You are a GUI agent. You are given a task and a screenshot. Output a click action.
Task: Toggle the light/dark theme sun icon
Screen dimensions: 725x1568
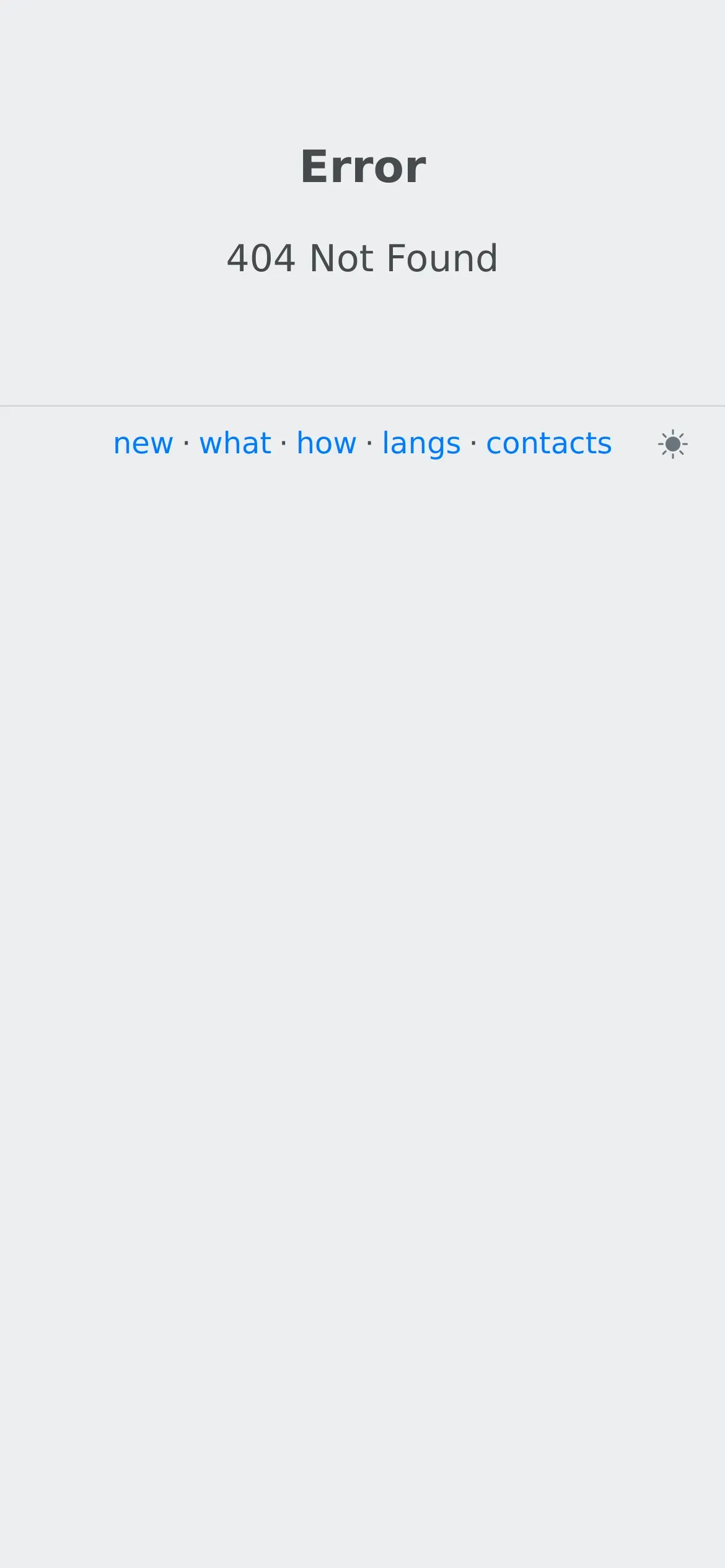pyautogui.click(x=673, y=444)
